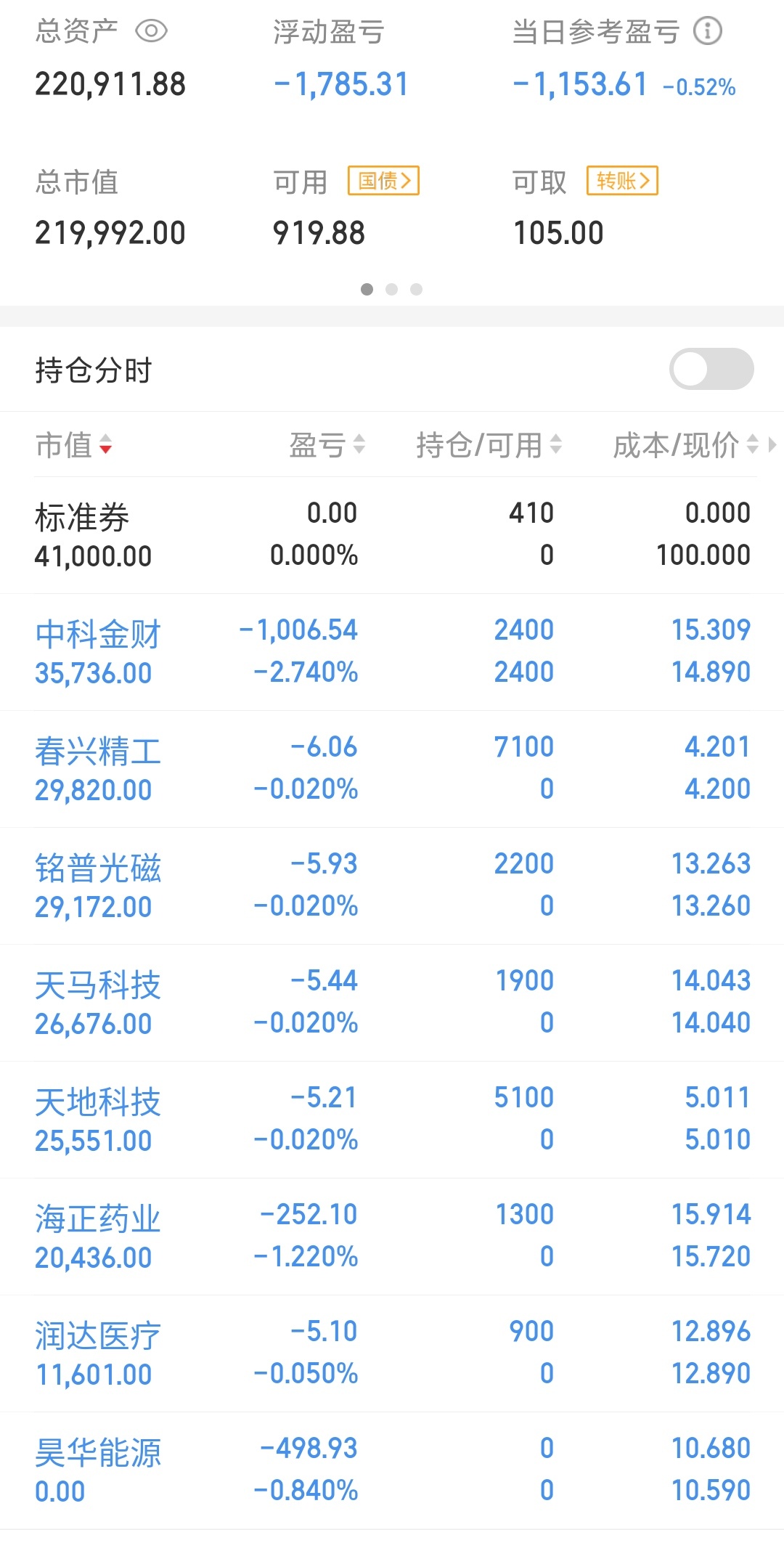This screenshot has width=784, height=1543.
Task: Open the 中科金财 holding
Action: tap(392, 652)
